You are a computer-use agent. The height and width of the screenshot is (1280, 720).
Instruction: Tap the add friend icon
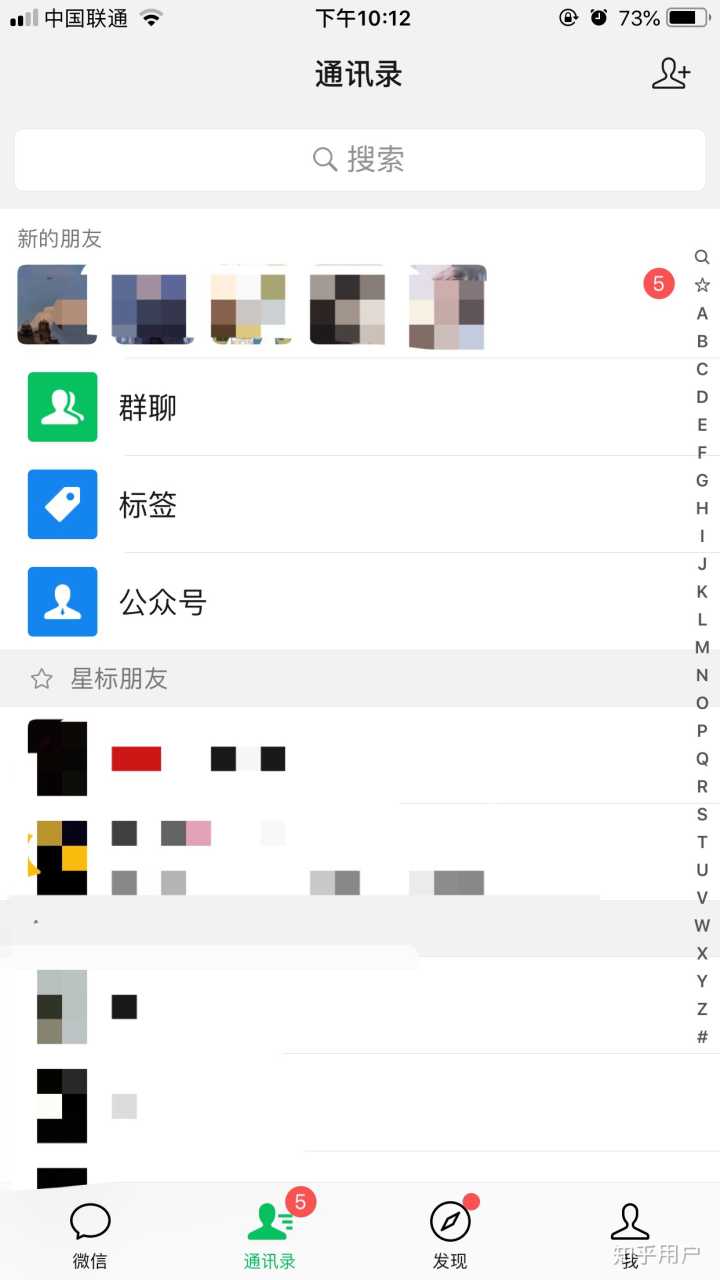coord(670,74)
